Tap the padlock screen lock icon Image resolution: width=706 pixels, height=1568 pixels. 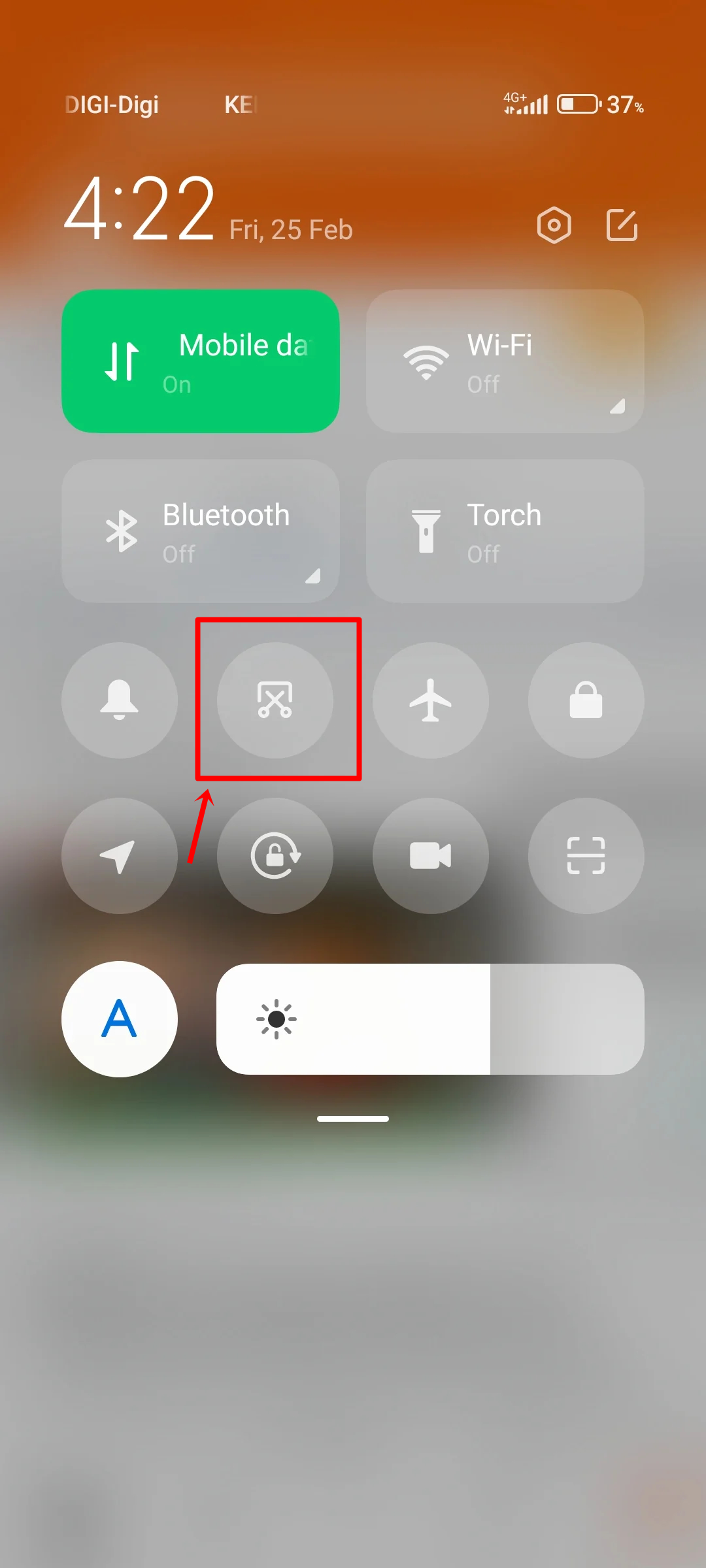(x=586, y=700)
